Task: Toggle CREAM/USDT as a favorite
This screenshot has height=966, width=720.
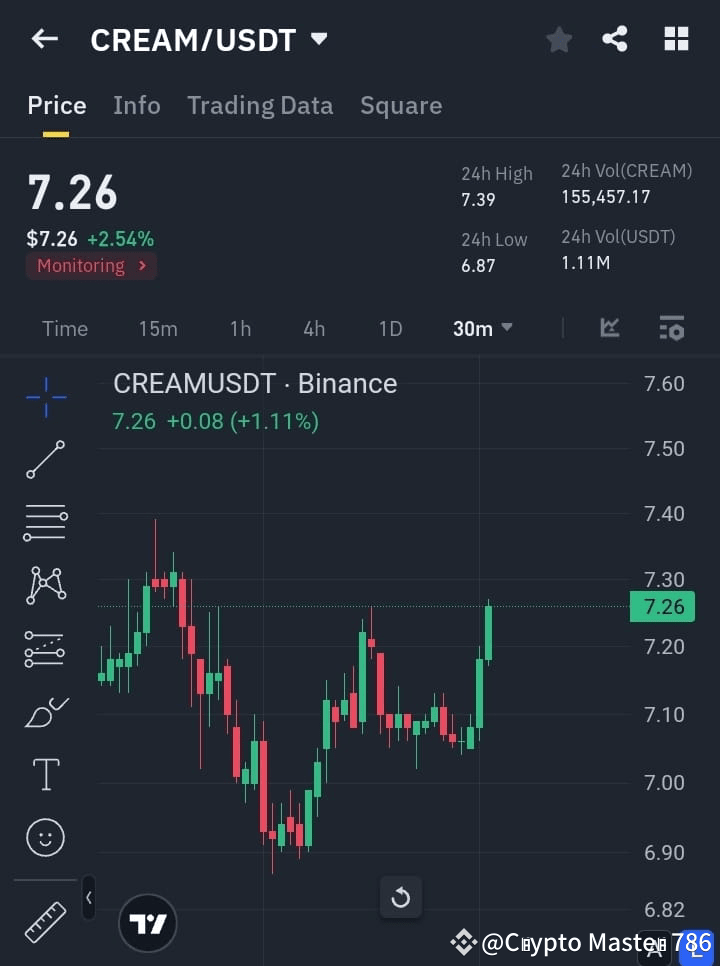Action: (558, 39)
